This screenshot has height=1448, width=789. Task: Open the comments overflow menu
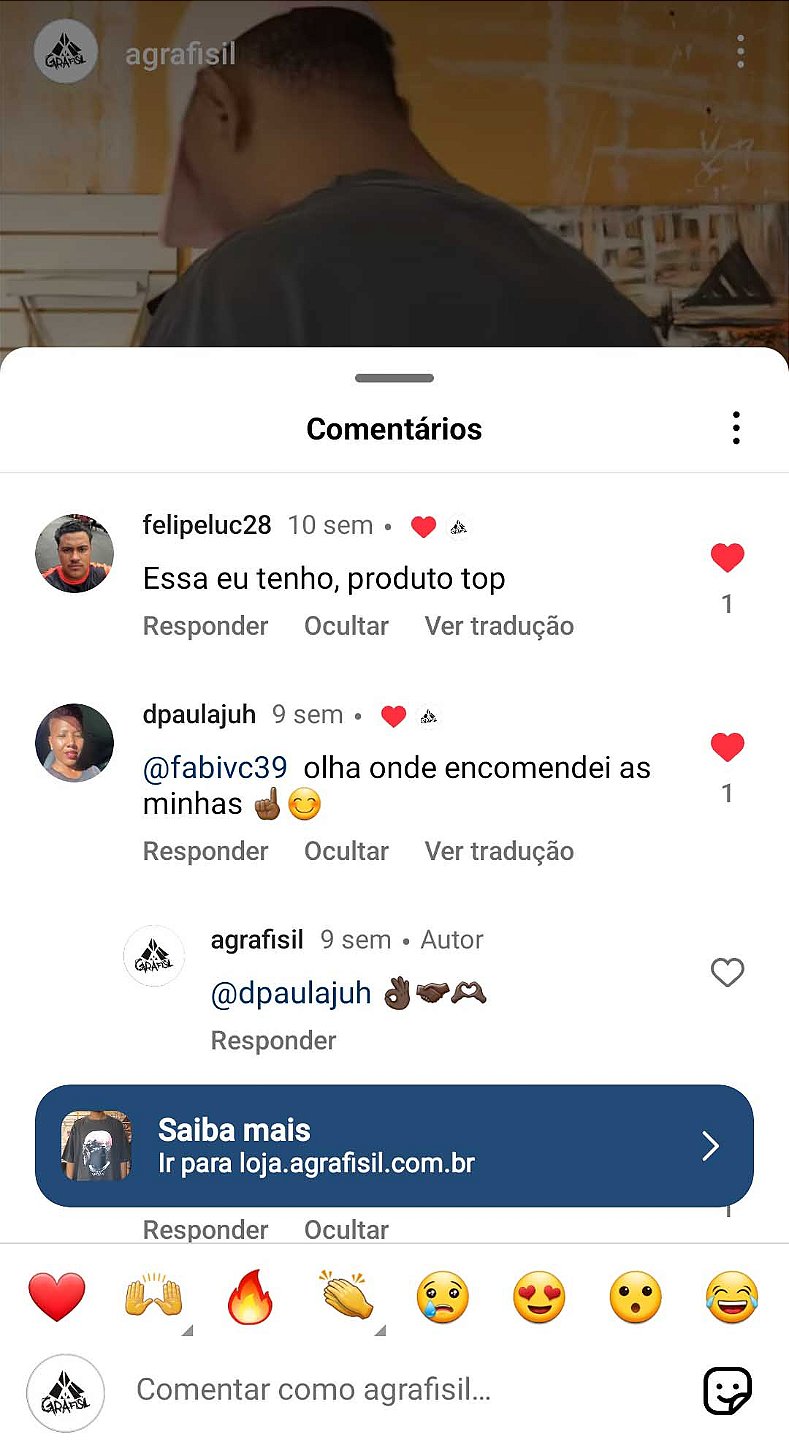click(736, 428)
